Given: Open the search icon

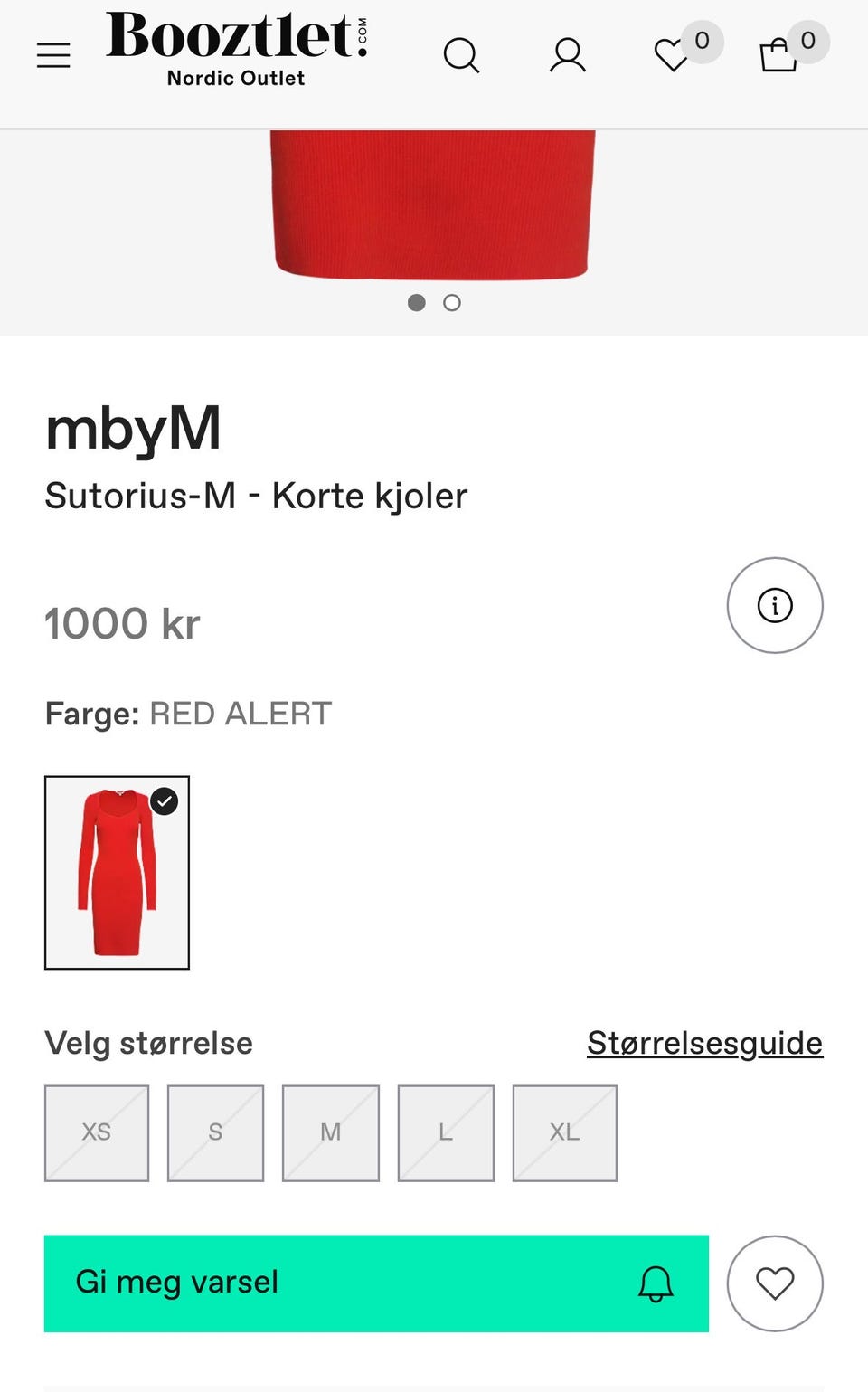Looking at the screenshot, I should point(461,55).
